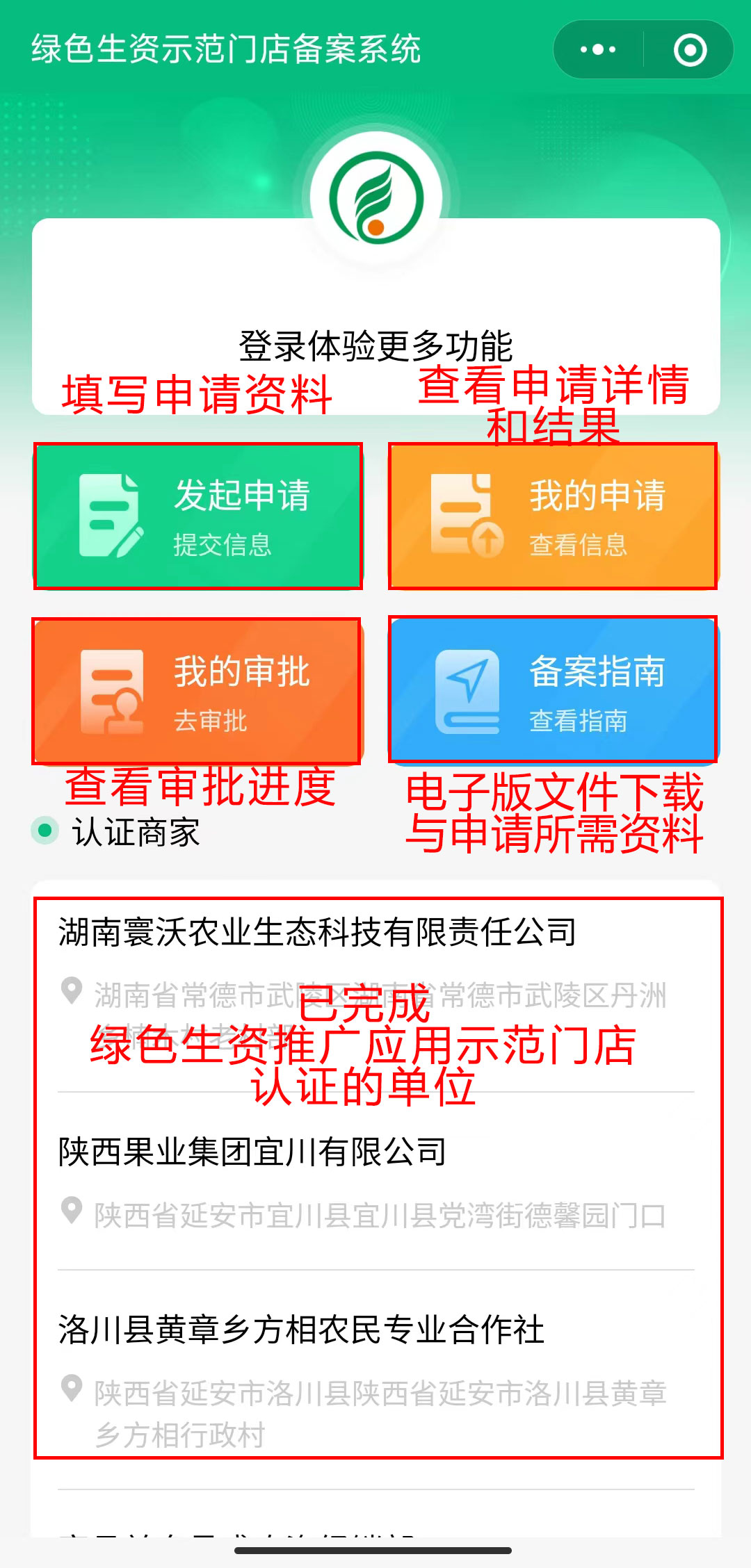751x1568 pixels.
Task: Open merchant 湖南寰沃农业生态科技有限责任公司
Action: 317,933
